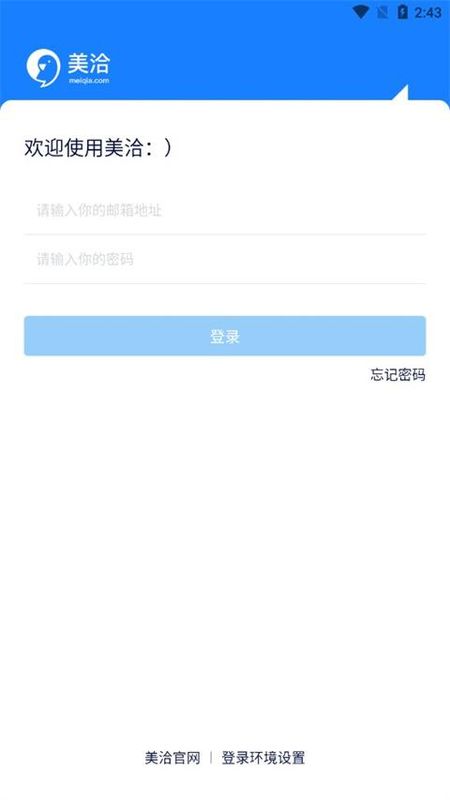This screenshot has width=450, height=800.
Task: Open 登录环境设置 login environment settings
Action: tap(263, 758)
